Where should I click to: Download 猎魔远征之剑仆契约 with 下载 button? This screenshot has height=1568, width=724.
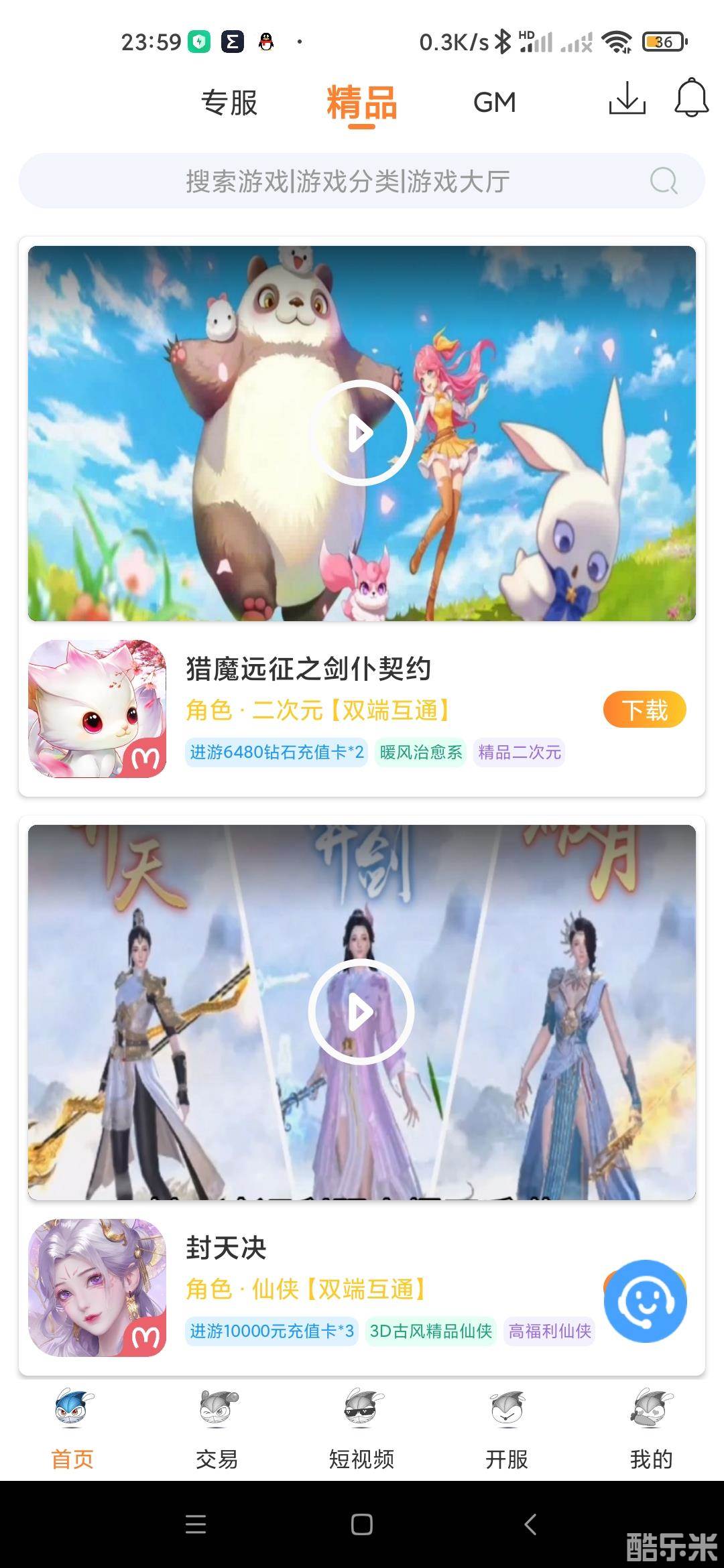pyautogui.click(x=644, y=710)
